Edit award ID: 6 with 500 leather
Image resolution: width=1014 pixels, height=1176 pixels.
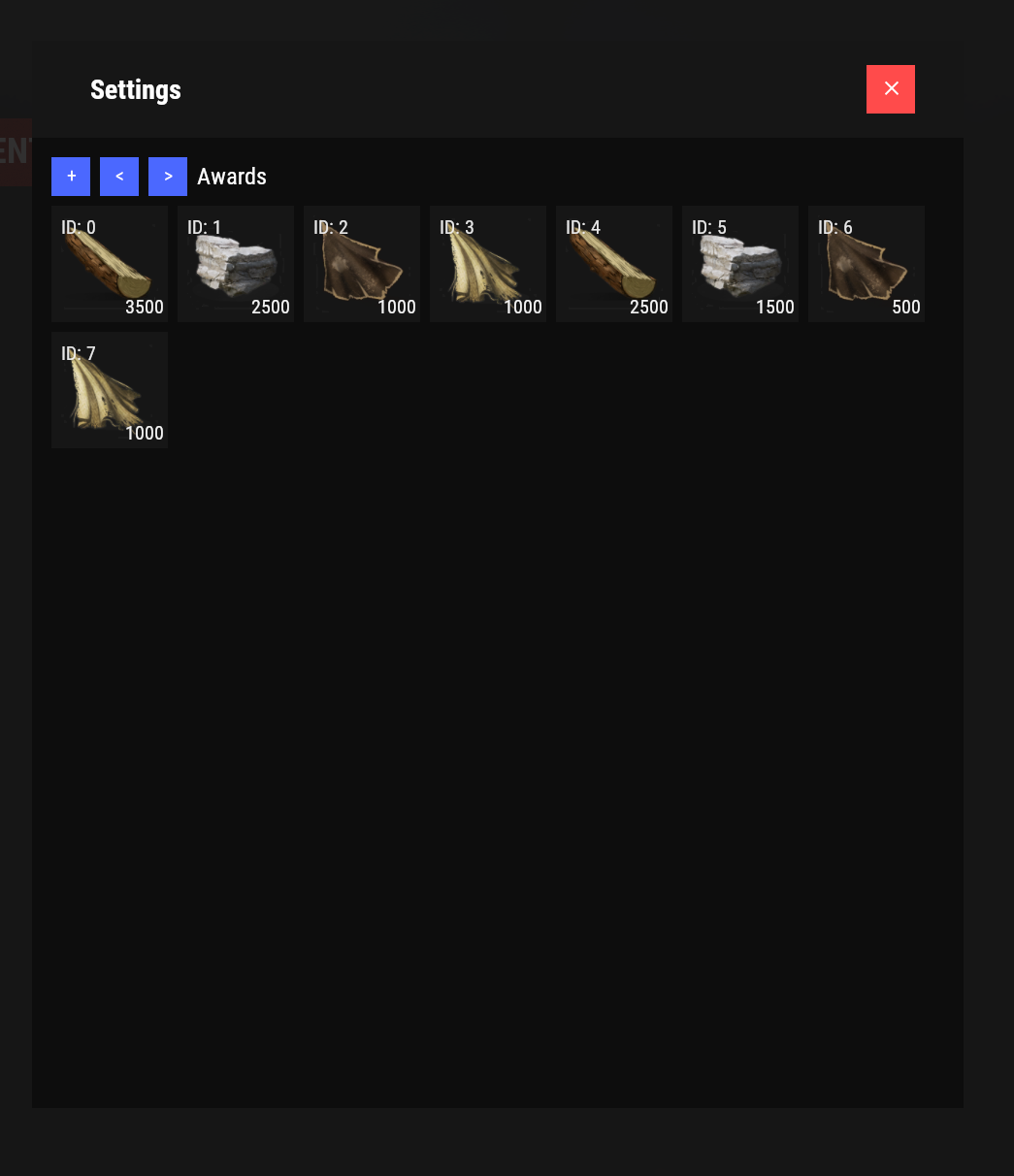[867, 264]
